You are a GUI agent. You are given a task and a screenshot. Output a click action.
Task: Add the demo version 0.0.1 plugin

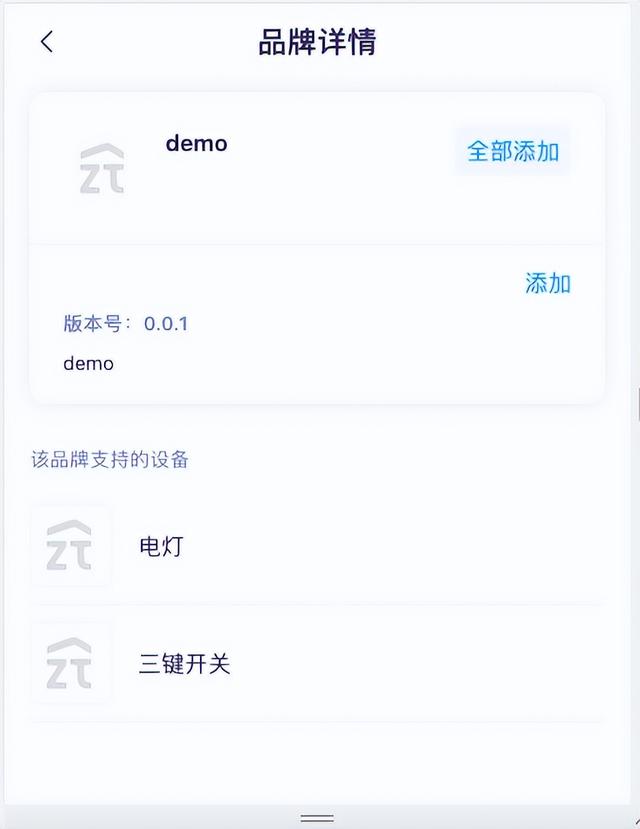547,284
